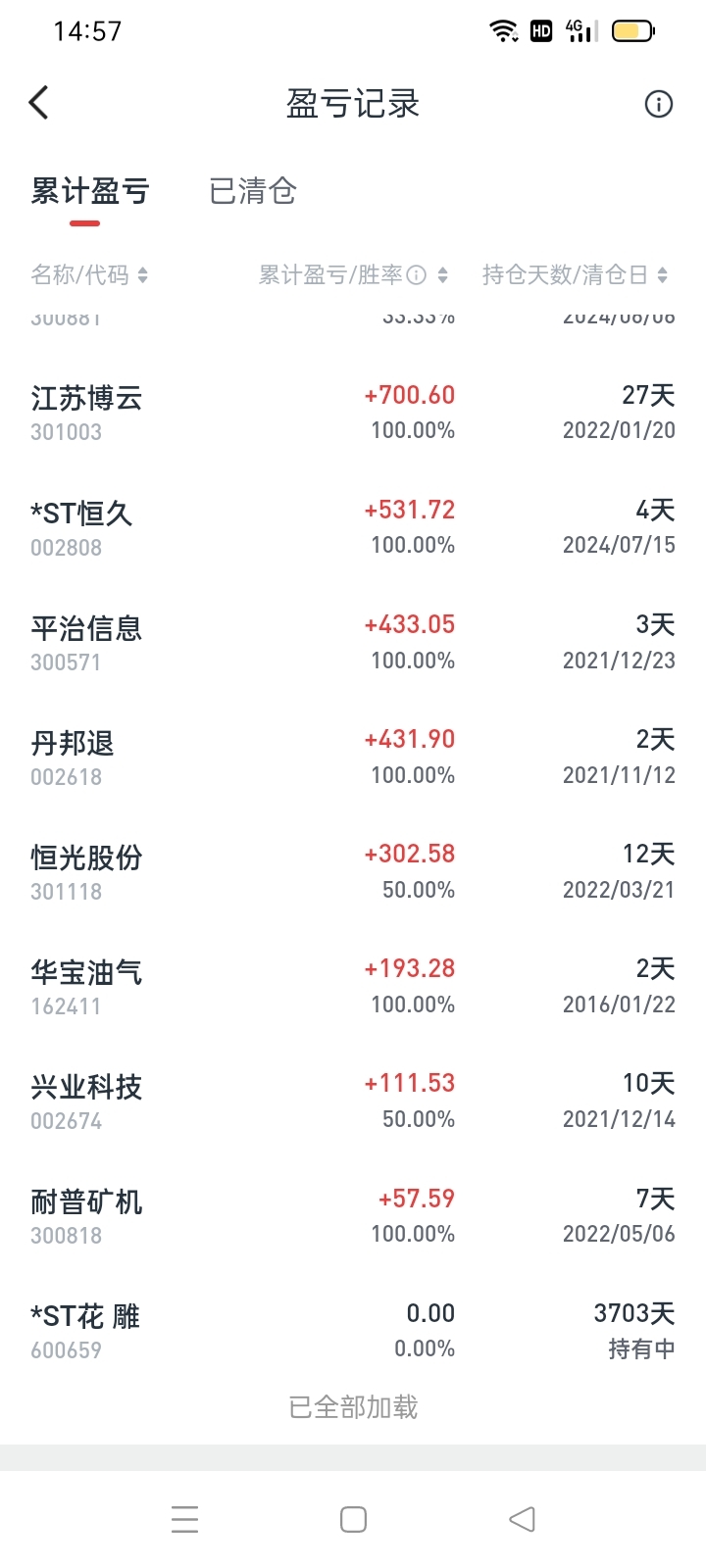This screenshot has width=706, height=1568.
Task: Show the 胜率 info tooltip icon
Action: [417, 275]
